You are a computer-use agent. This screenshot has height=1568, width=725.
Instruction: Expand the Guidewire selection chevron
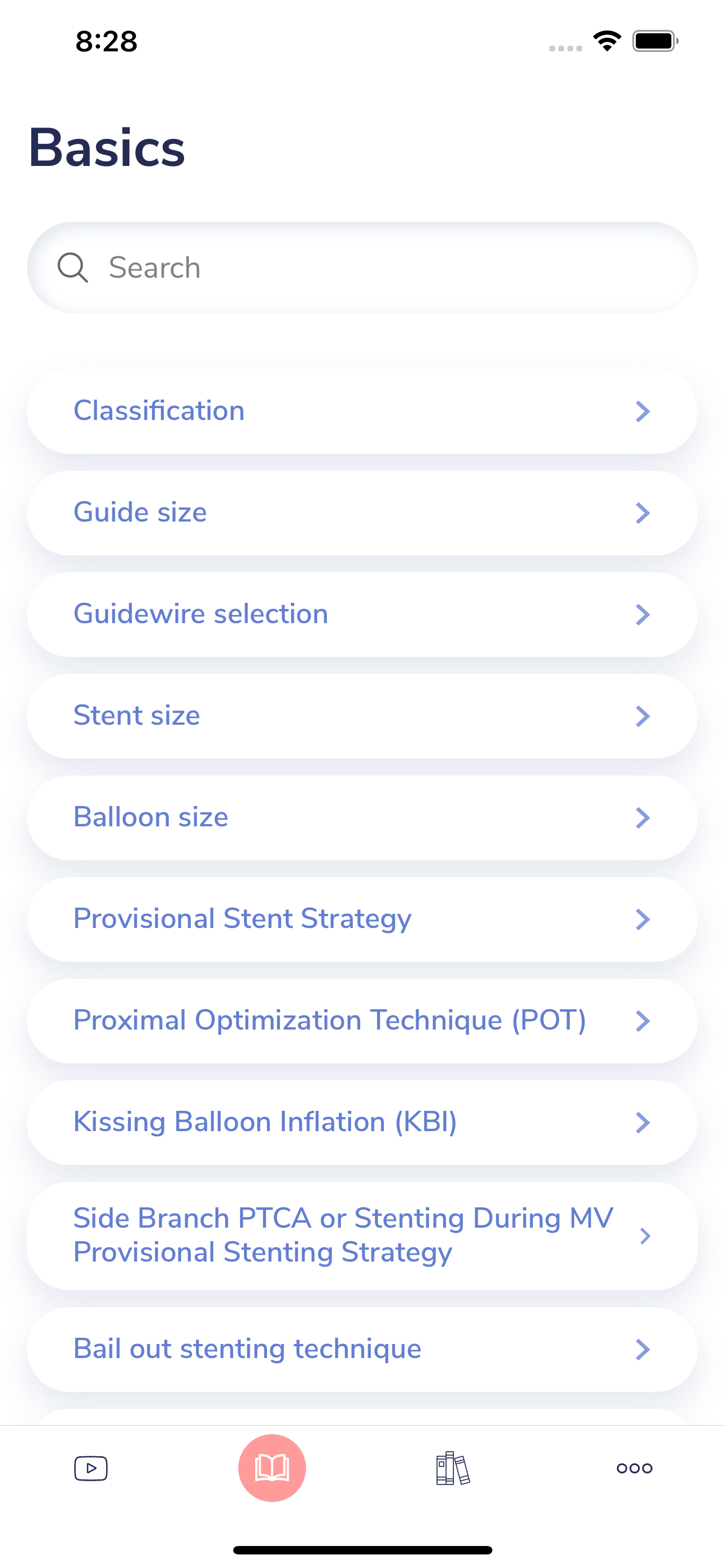point(644,615)
